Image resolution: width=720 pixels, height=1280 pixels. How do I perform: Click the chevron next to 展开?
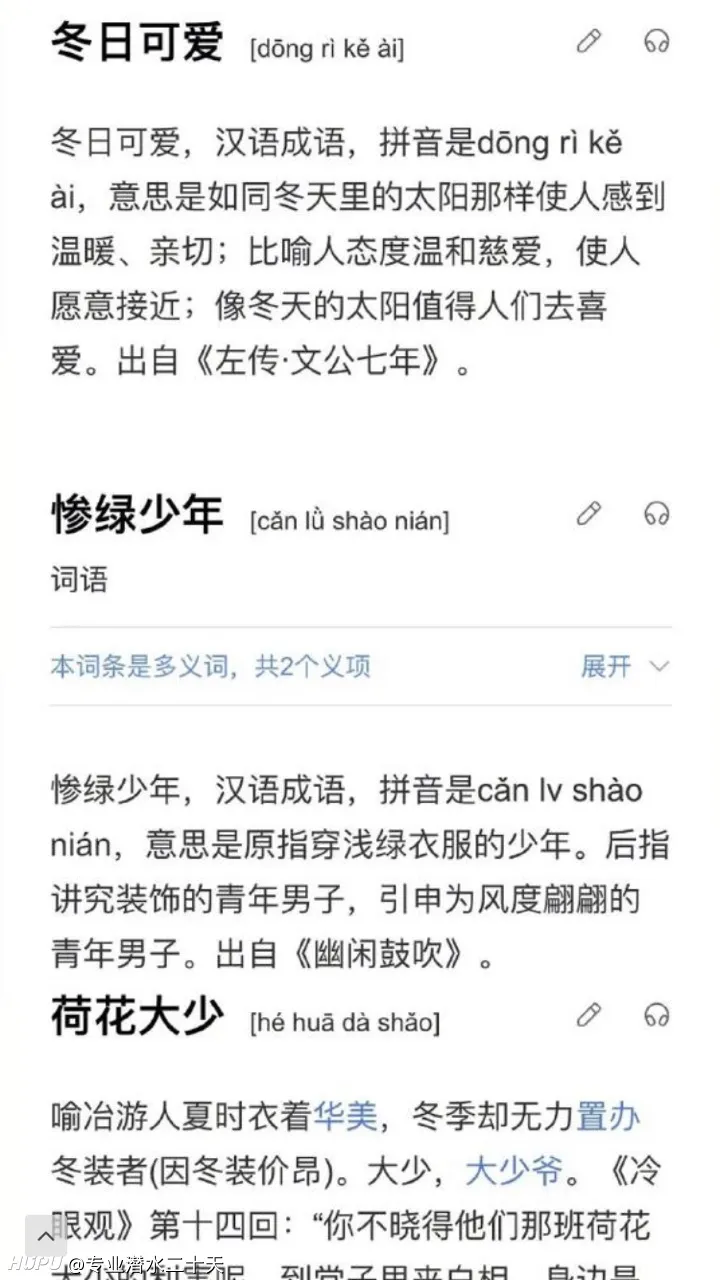pyautogui.click(x=656, y=667)
